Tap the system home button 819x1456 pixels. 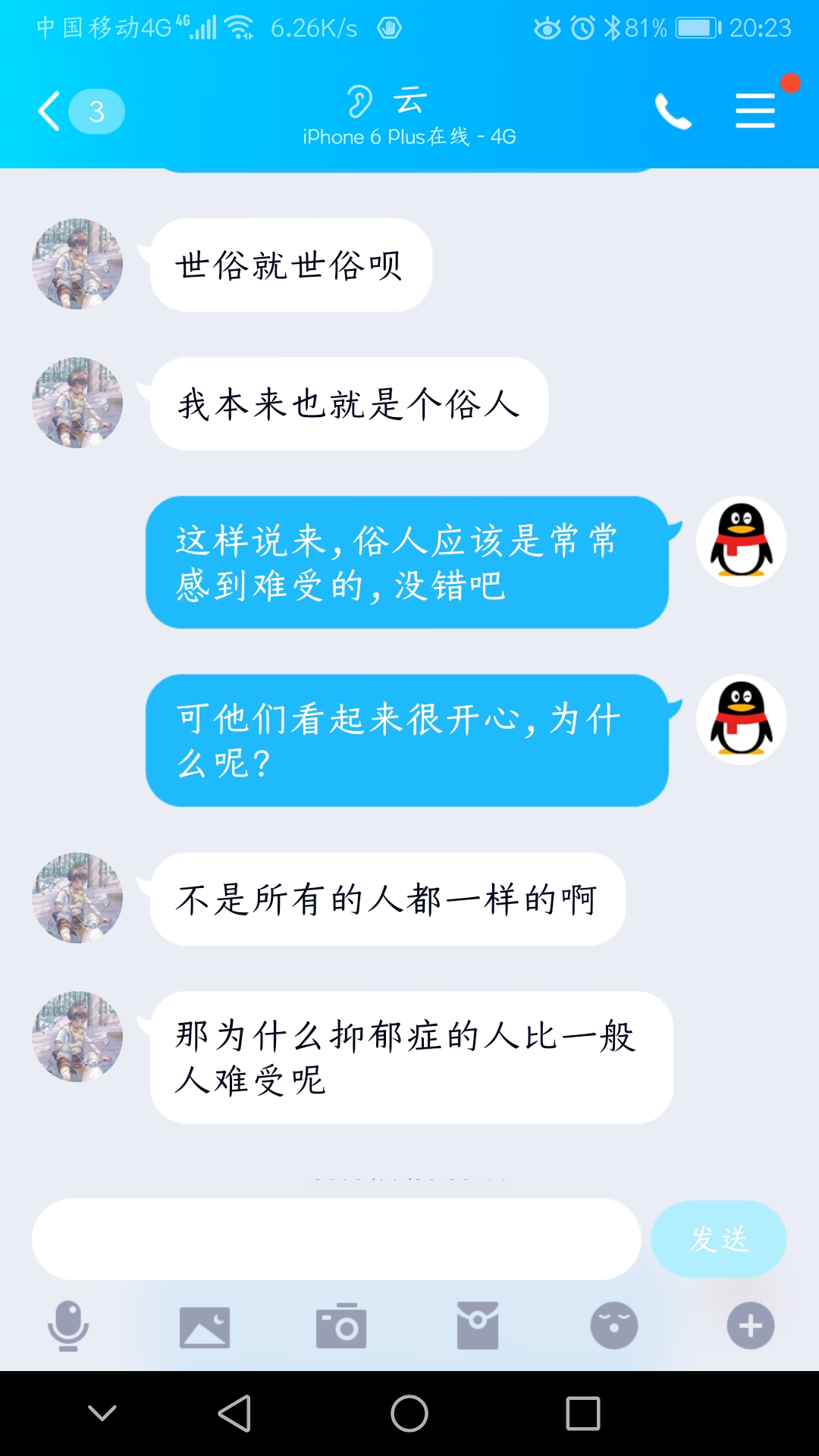[x=409, y=1414]
